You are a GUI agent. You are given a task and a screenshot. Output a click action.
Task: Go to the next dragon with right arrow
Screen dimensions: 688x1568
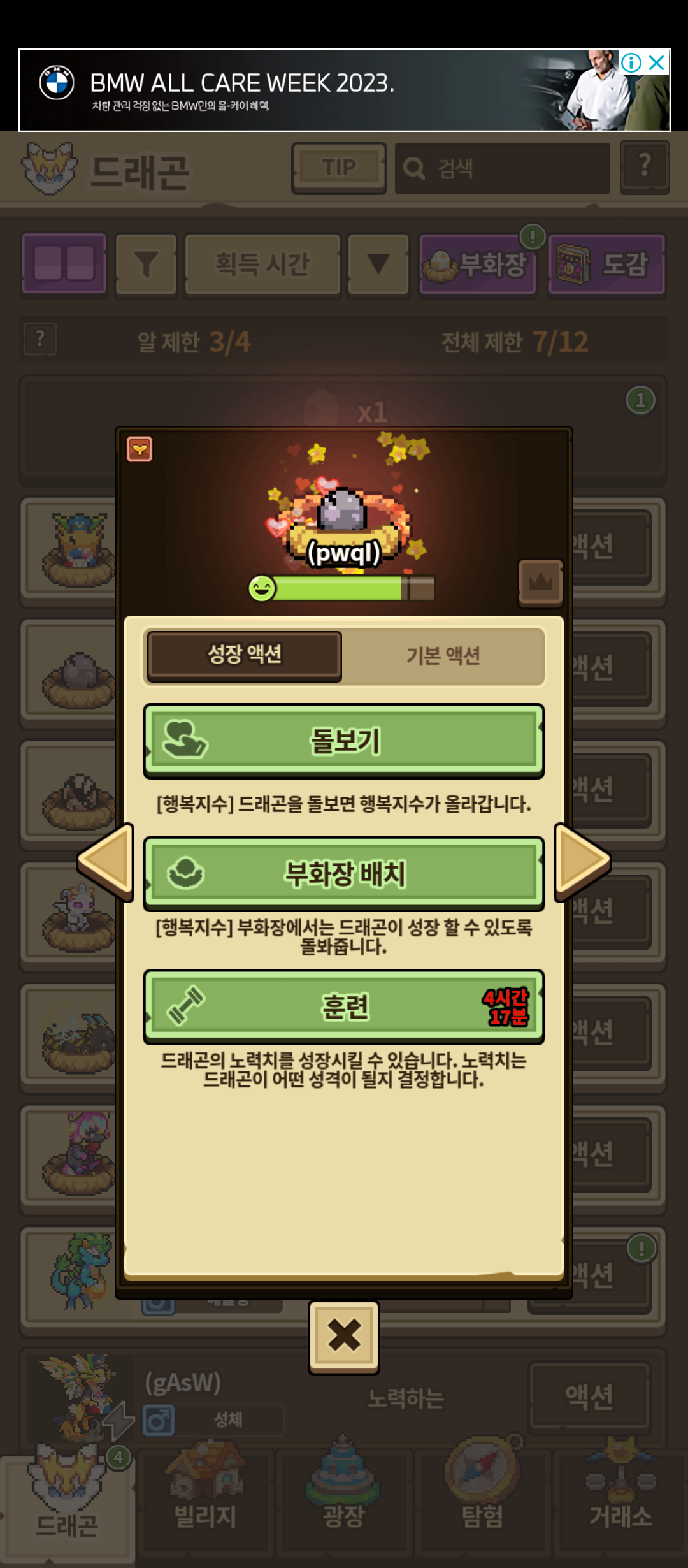[582, 862]
